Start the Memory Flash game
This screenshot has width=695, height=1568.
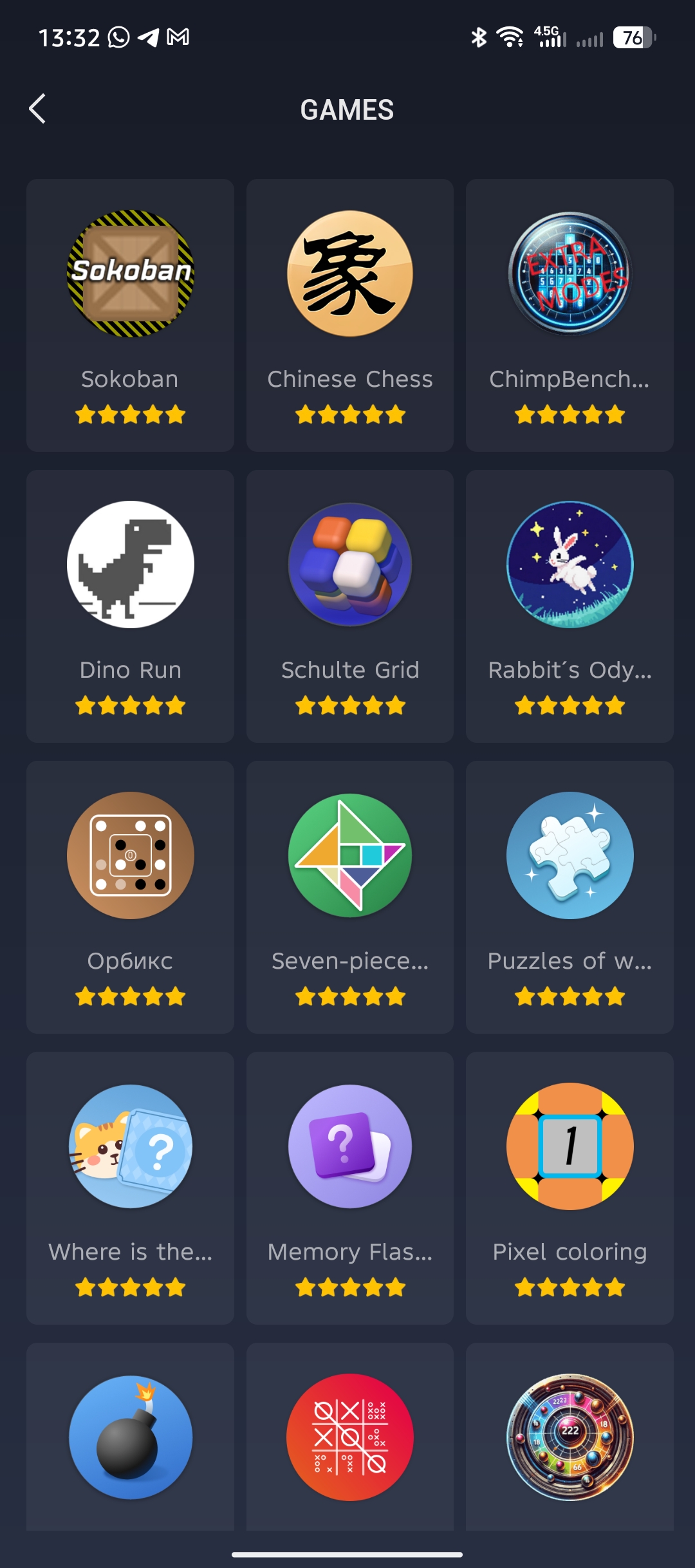tap(349, 1188)
